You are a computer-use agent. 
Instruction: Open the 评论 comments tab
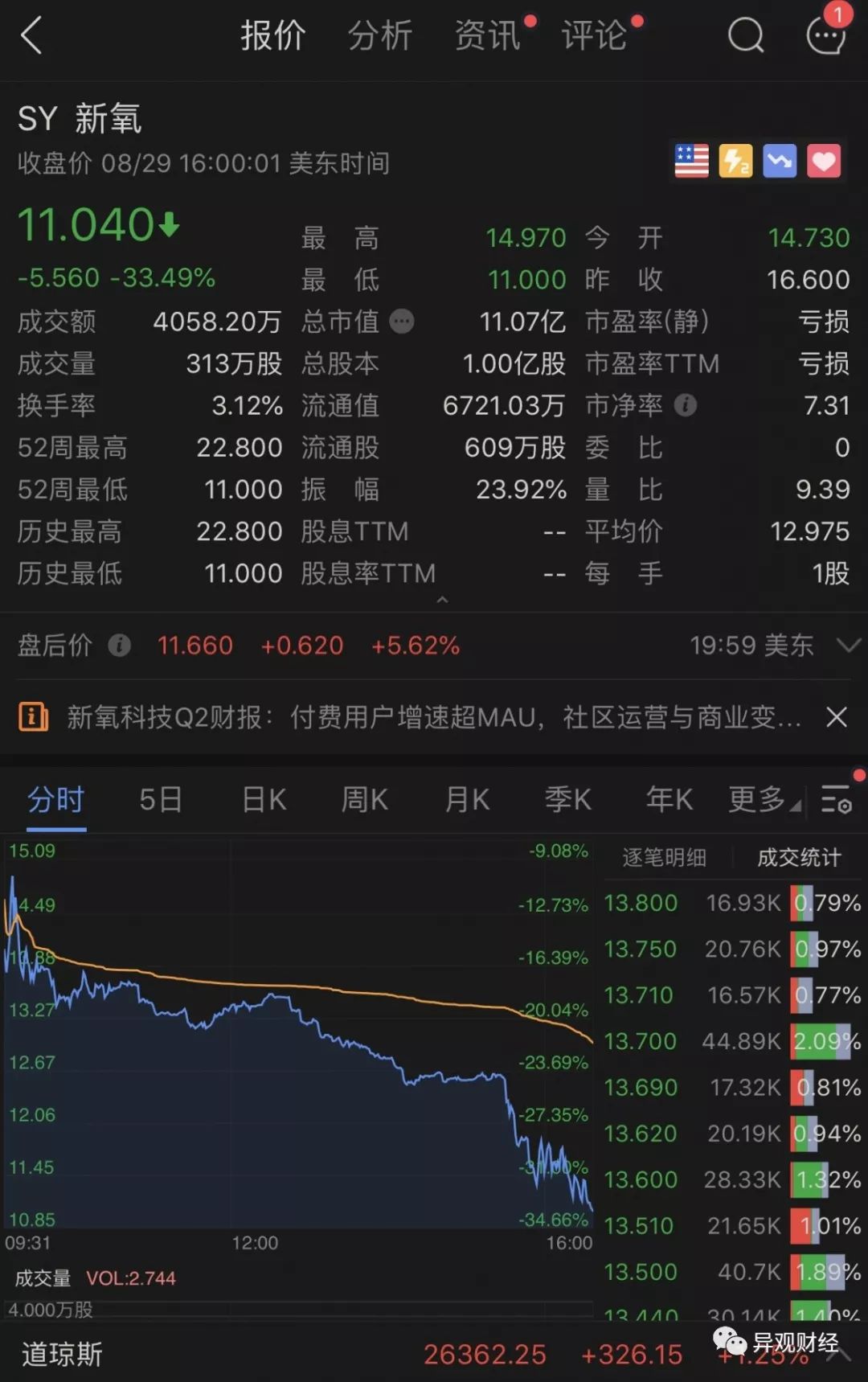pos(594,36)
